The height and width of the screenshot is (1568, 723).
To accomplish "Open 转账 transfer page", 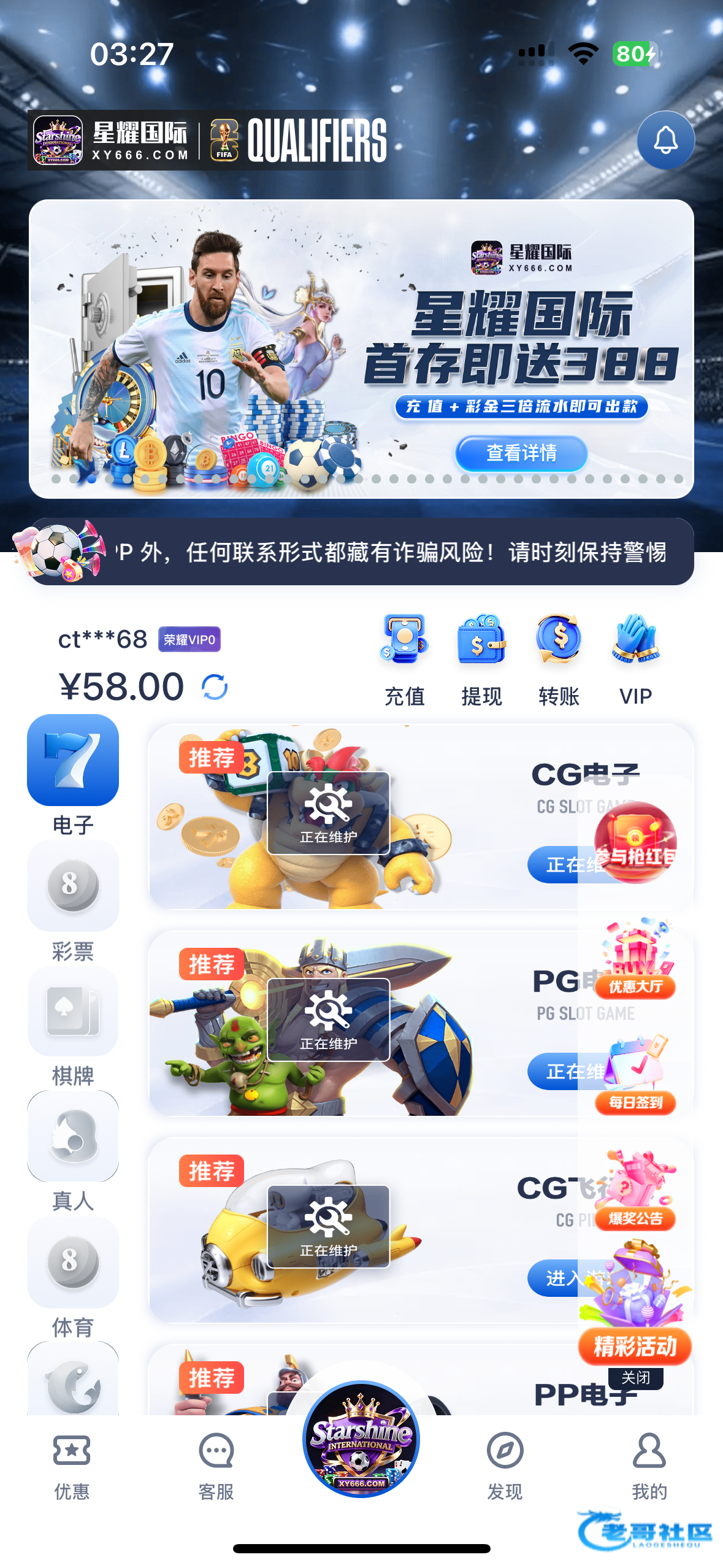I will 559,659.
